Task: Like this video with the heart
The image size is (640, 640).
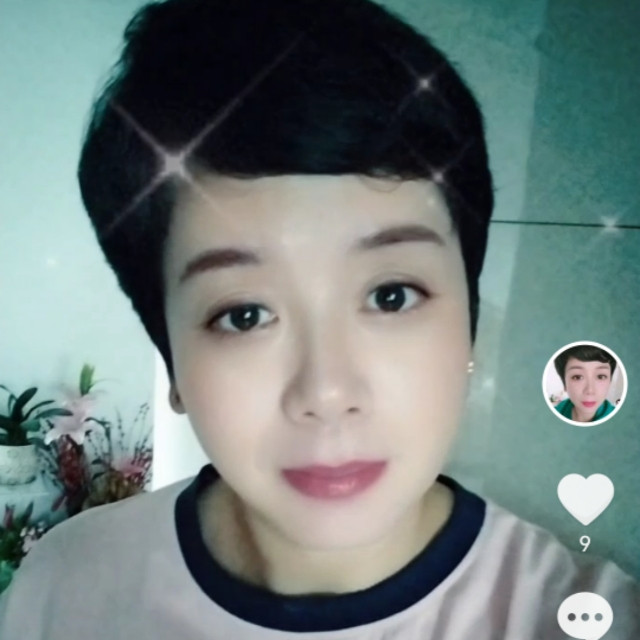Action: (x=585, y=499)
